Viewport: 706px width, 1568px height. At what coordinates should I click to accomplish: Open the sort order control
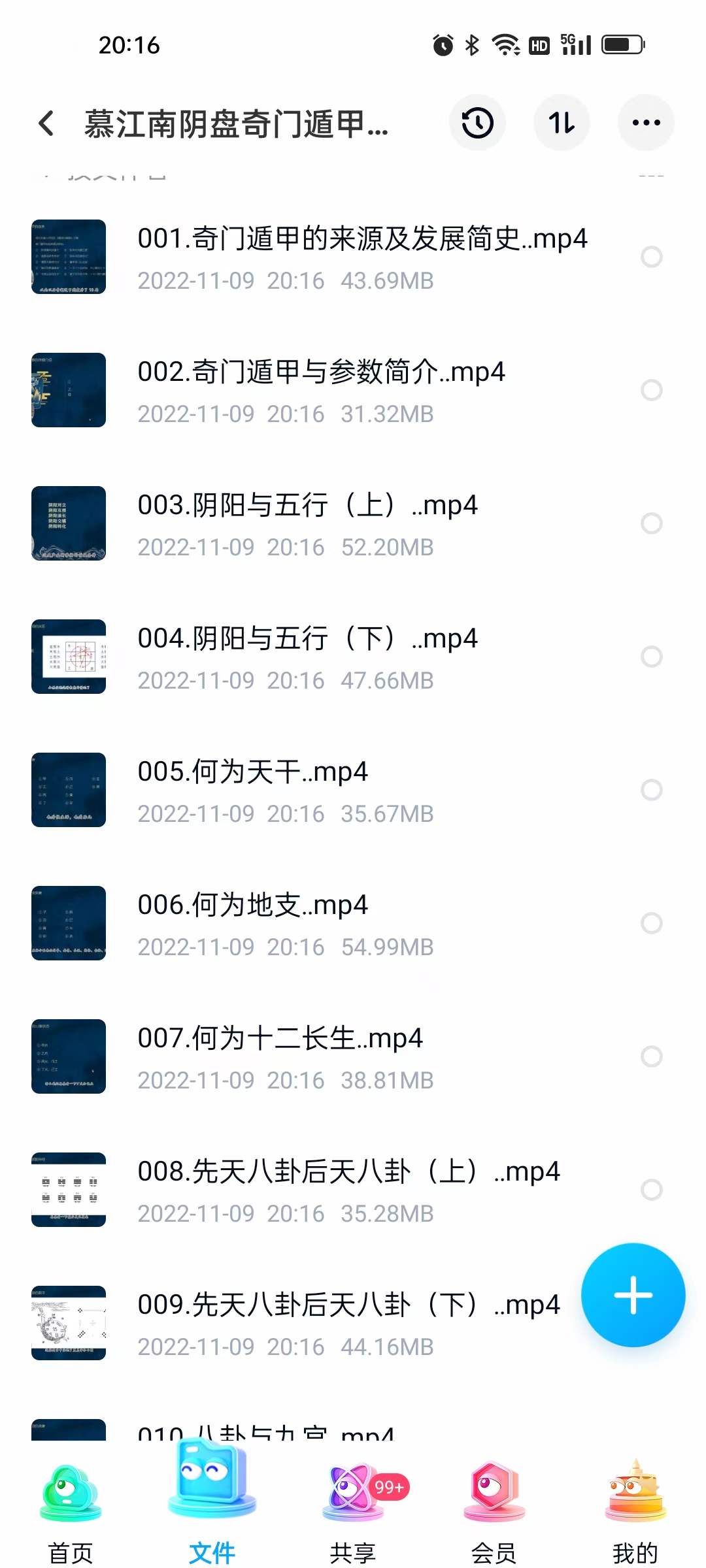[x=562, y=123]
